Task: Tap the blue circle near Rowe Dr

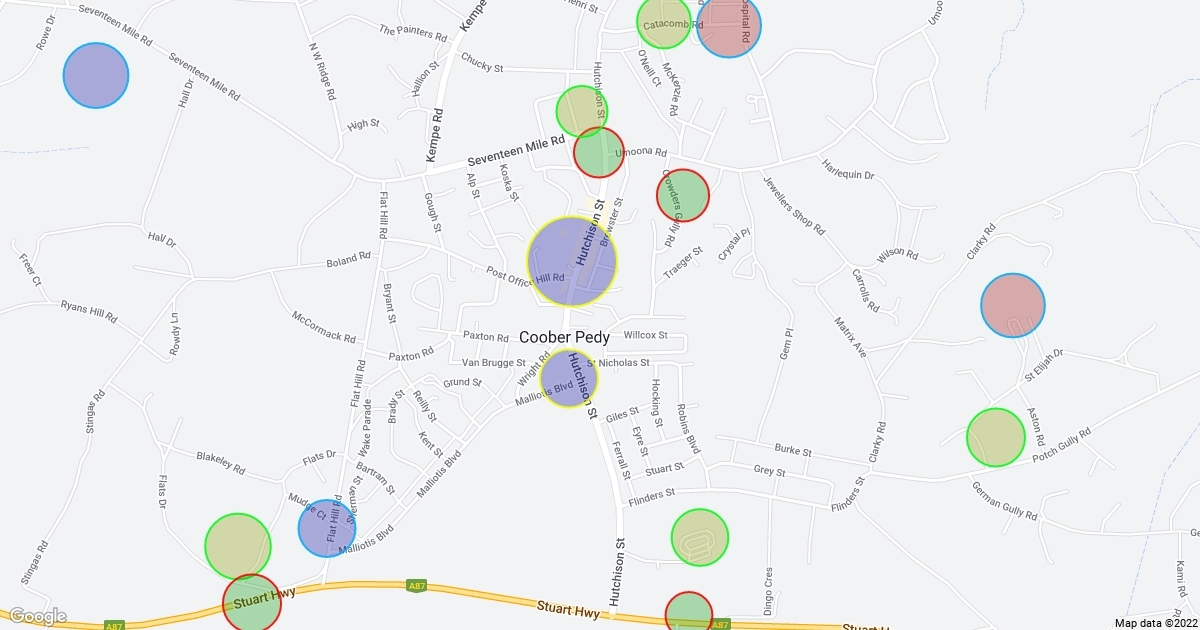Action: point(96,76)
